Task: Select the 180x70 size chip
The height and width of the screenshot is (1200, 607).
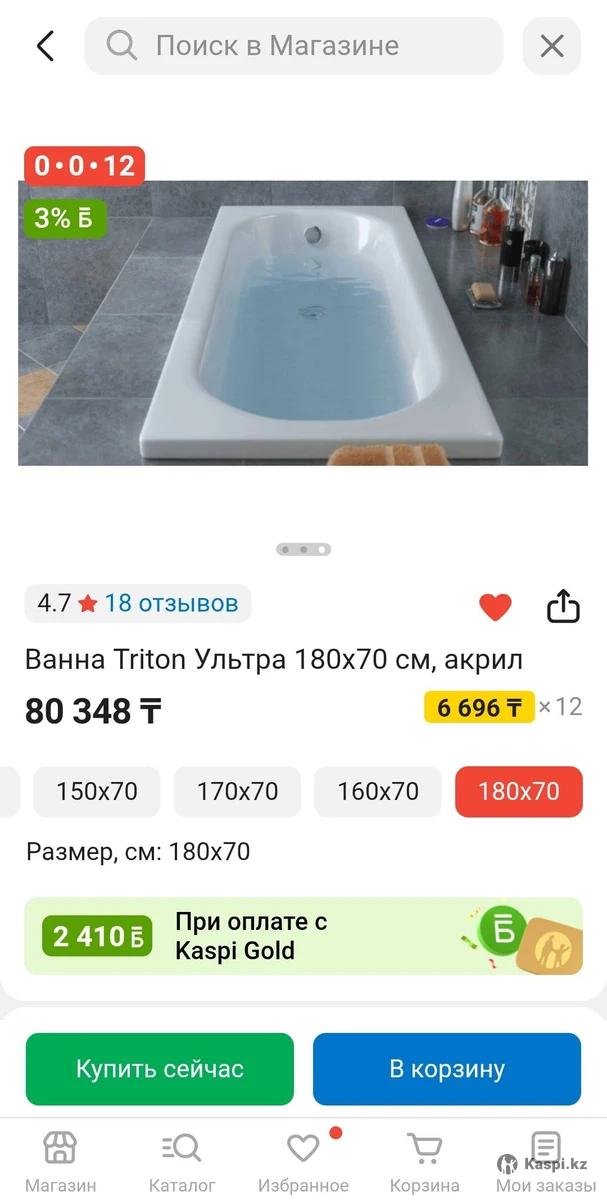Action: pyautogui.click(x=518, y=792)
